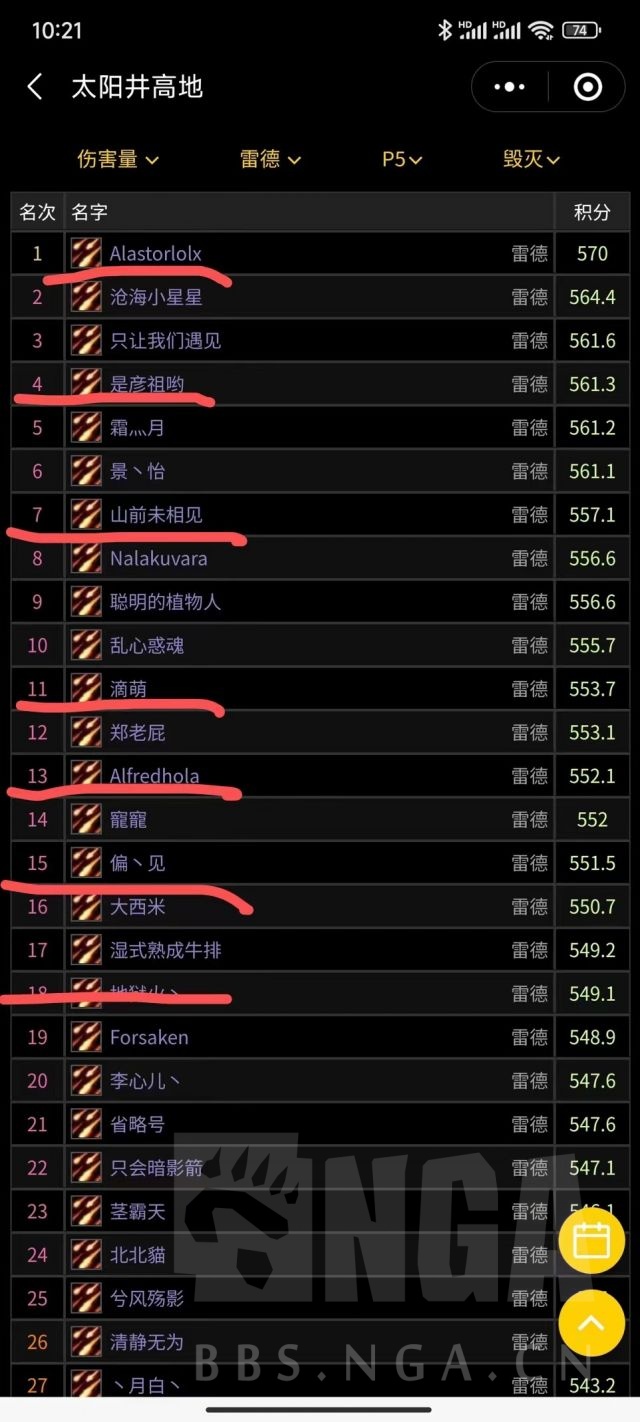Viewport: 640px width, 1422px height.
Task: Open the 毁灭 spec dropdown
Action: pyautogui.click(x=531, y=159)
